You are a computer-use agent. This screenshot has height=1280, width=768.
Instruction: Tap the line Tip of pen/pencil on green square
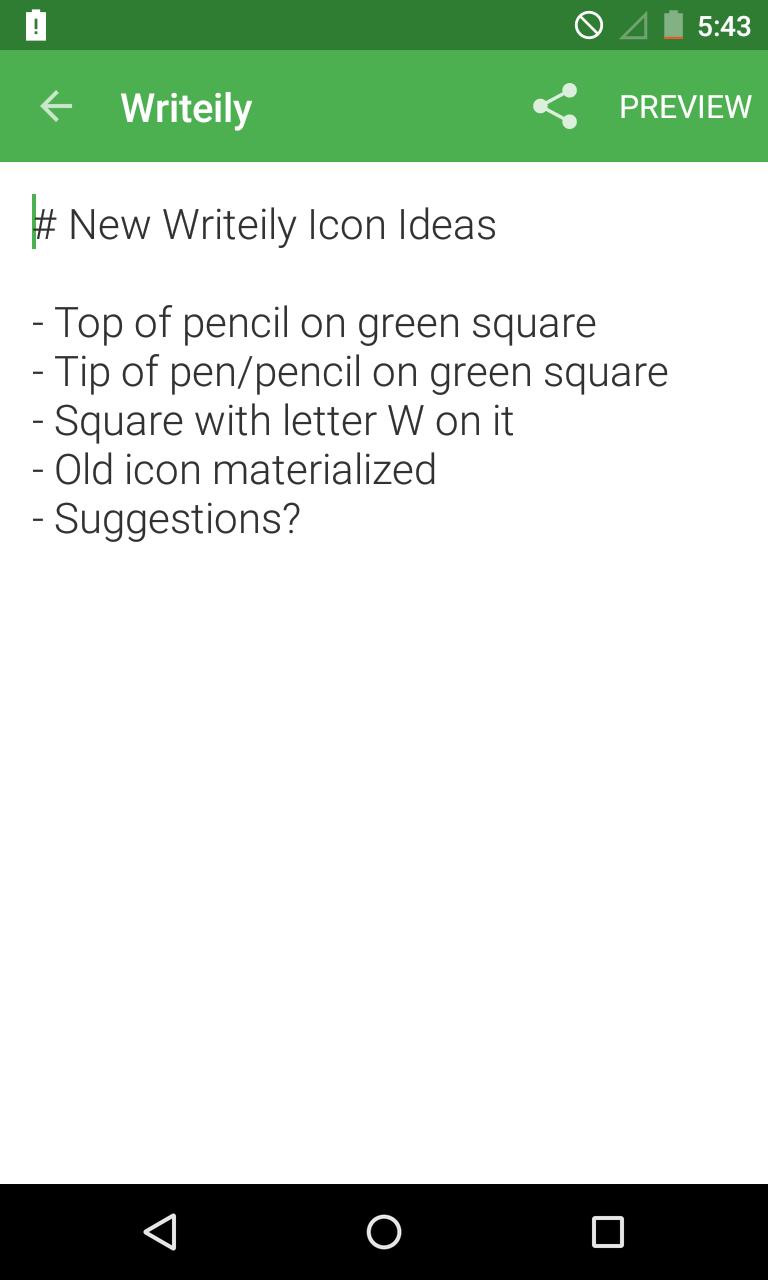coord(349,371)
